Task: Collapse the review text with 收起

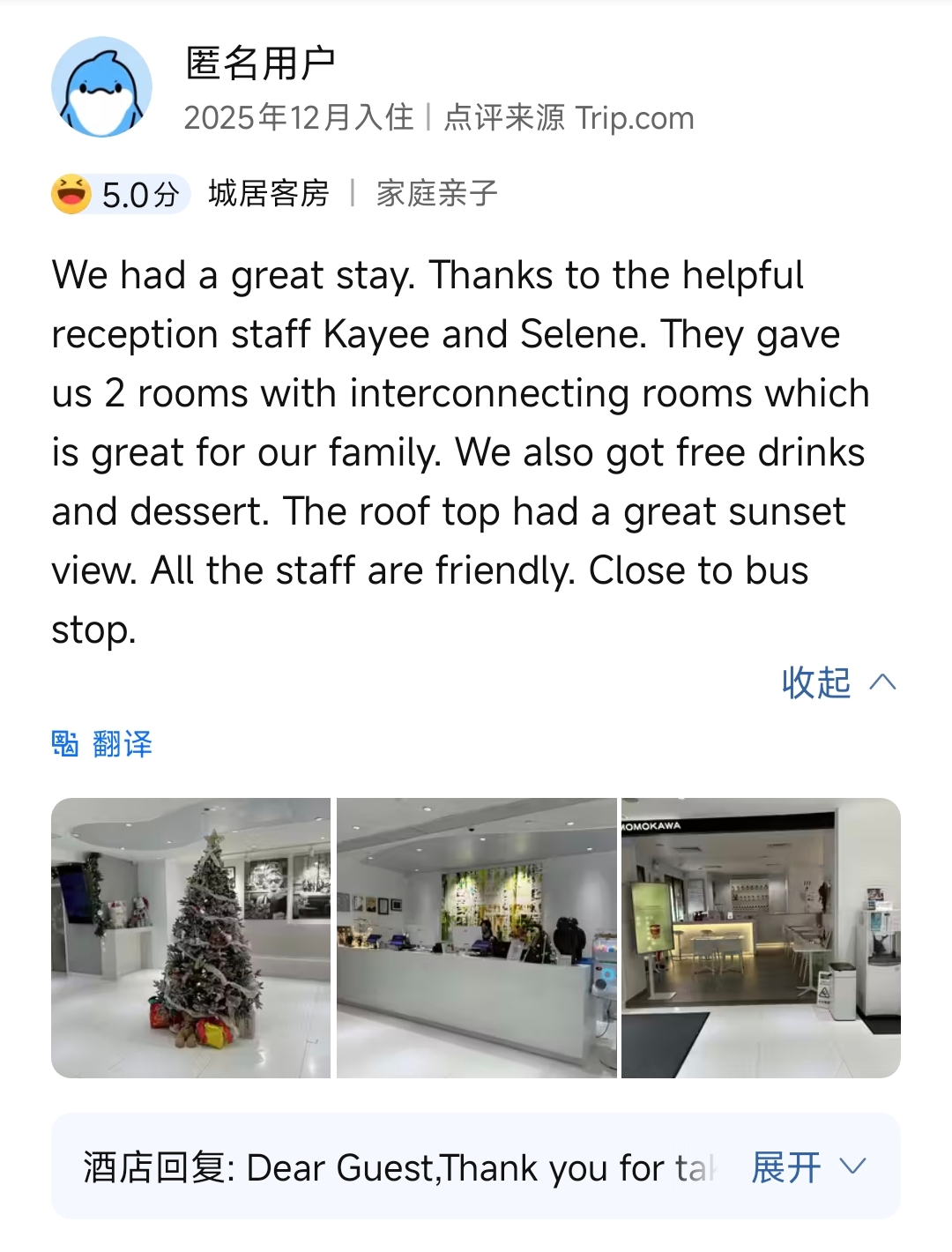Action: coord(837,682)
